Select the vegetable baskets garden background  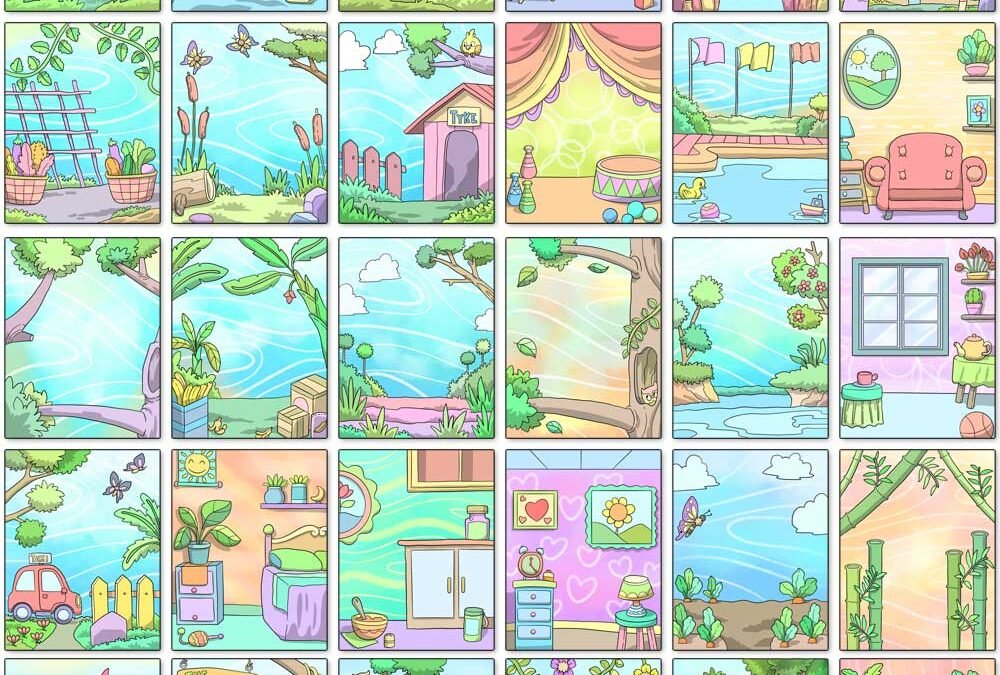pos(82,123)
